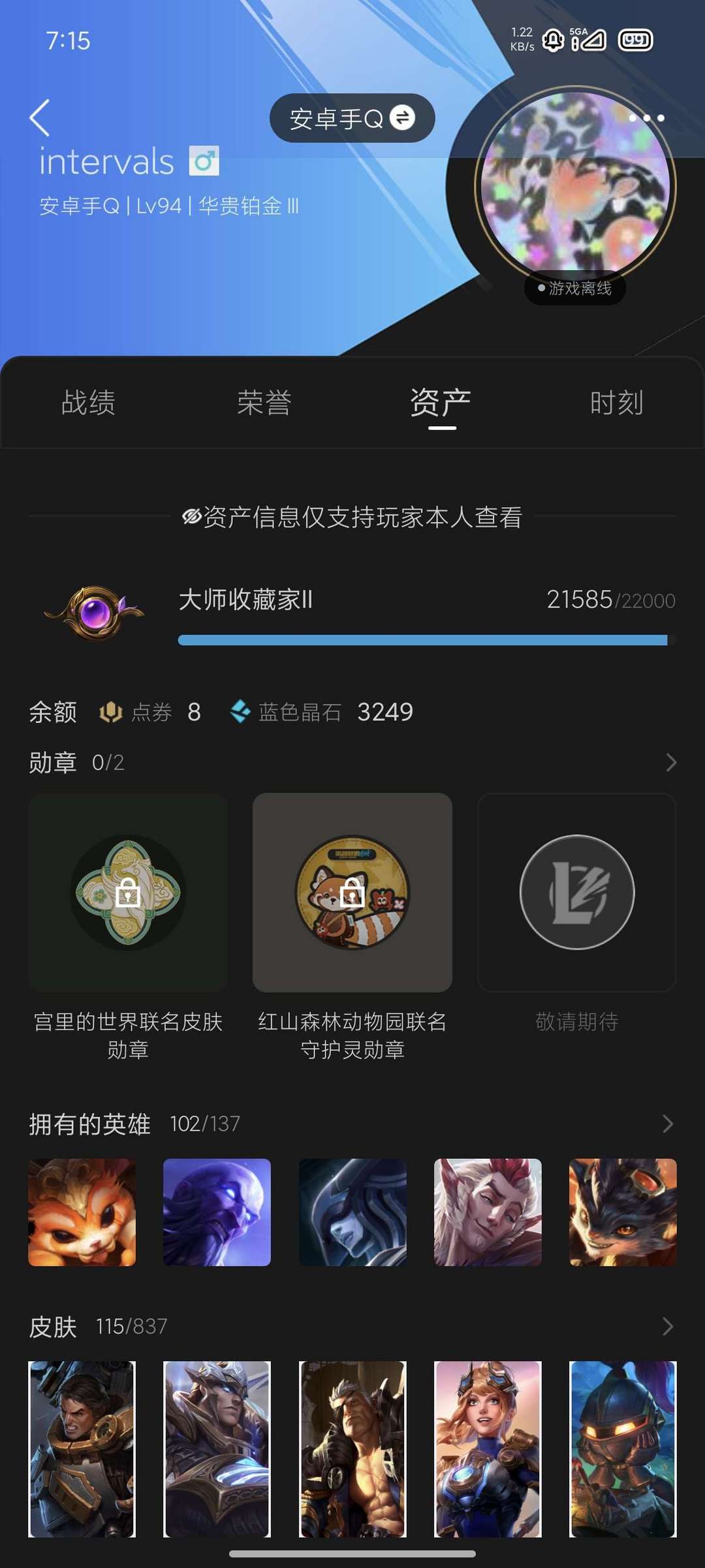Image resolution: width=705 pixels, height=1568 pixels.
Task: Go back using the top-left arrow
Action: coord(40,118)
